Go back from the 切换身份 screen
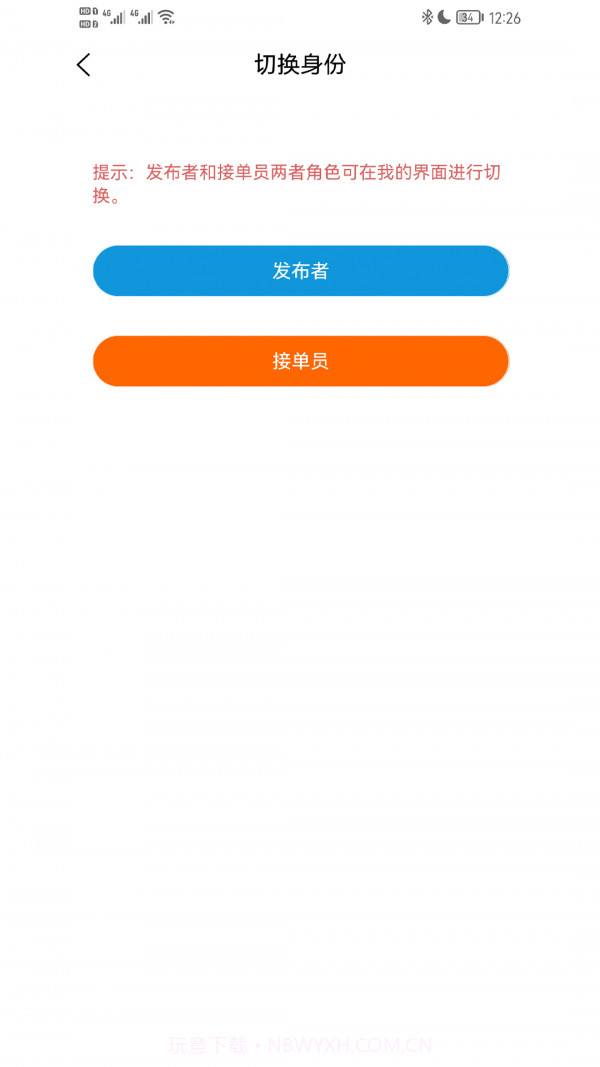Image resolution: width=600 pixels, height=1067 pixels. [83, 65]
